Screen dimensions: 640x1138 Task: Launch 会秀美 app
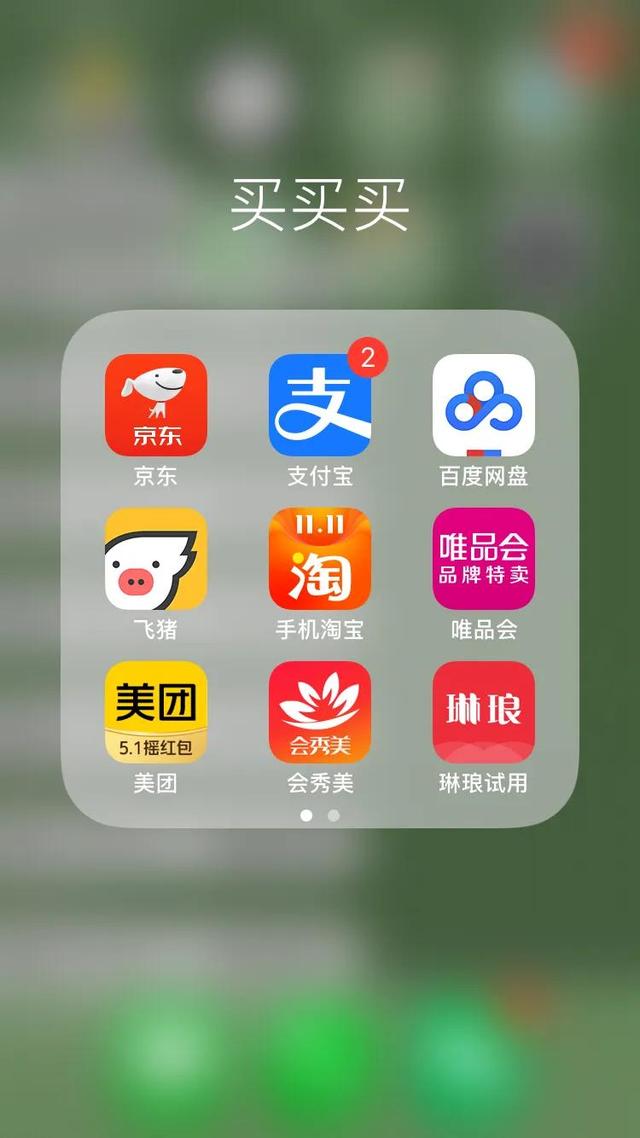click(320, 712)
